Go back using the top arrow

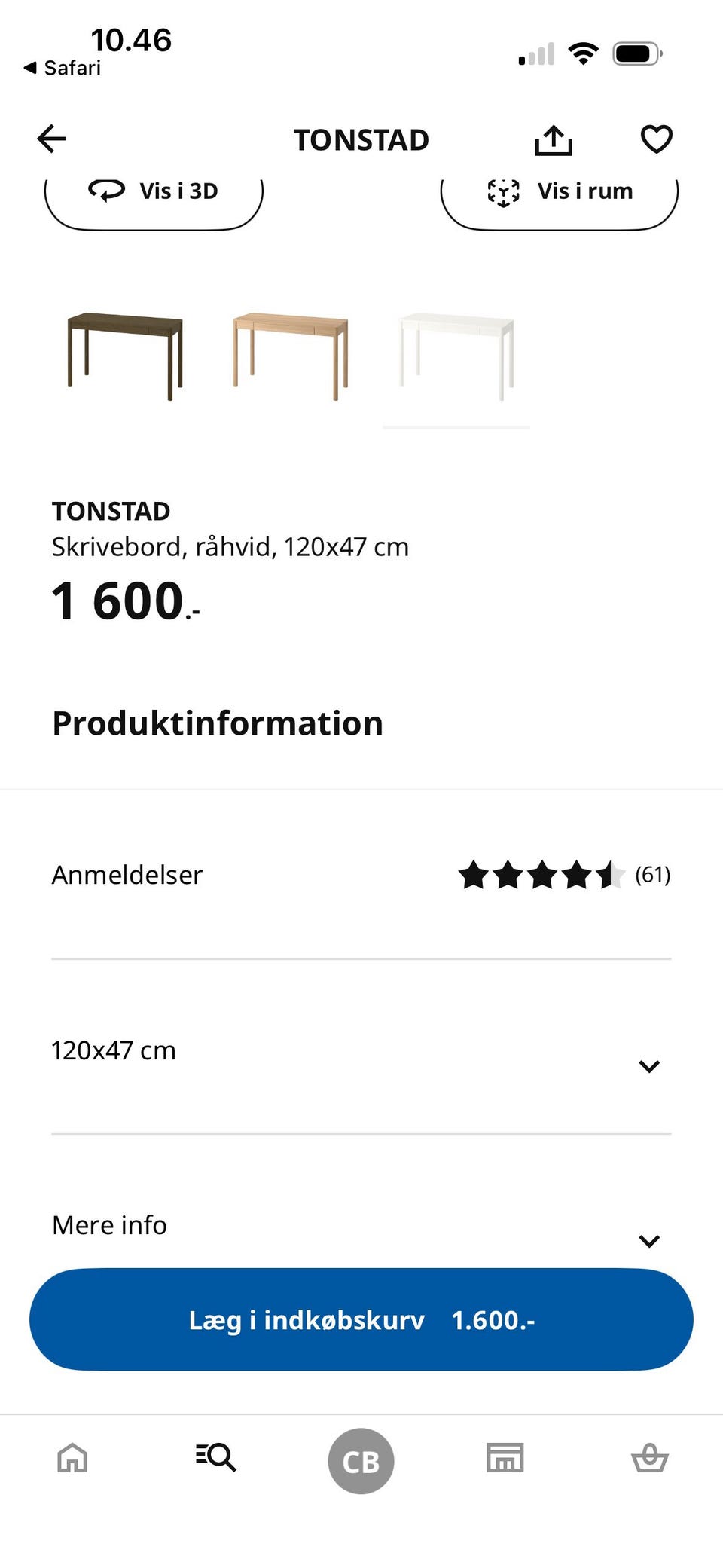click(x=52, y=139)
